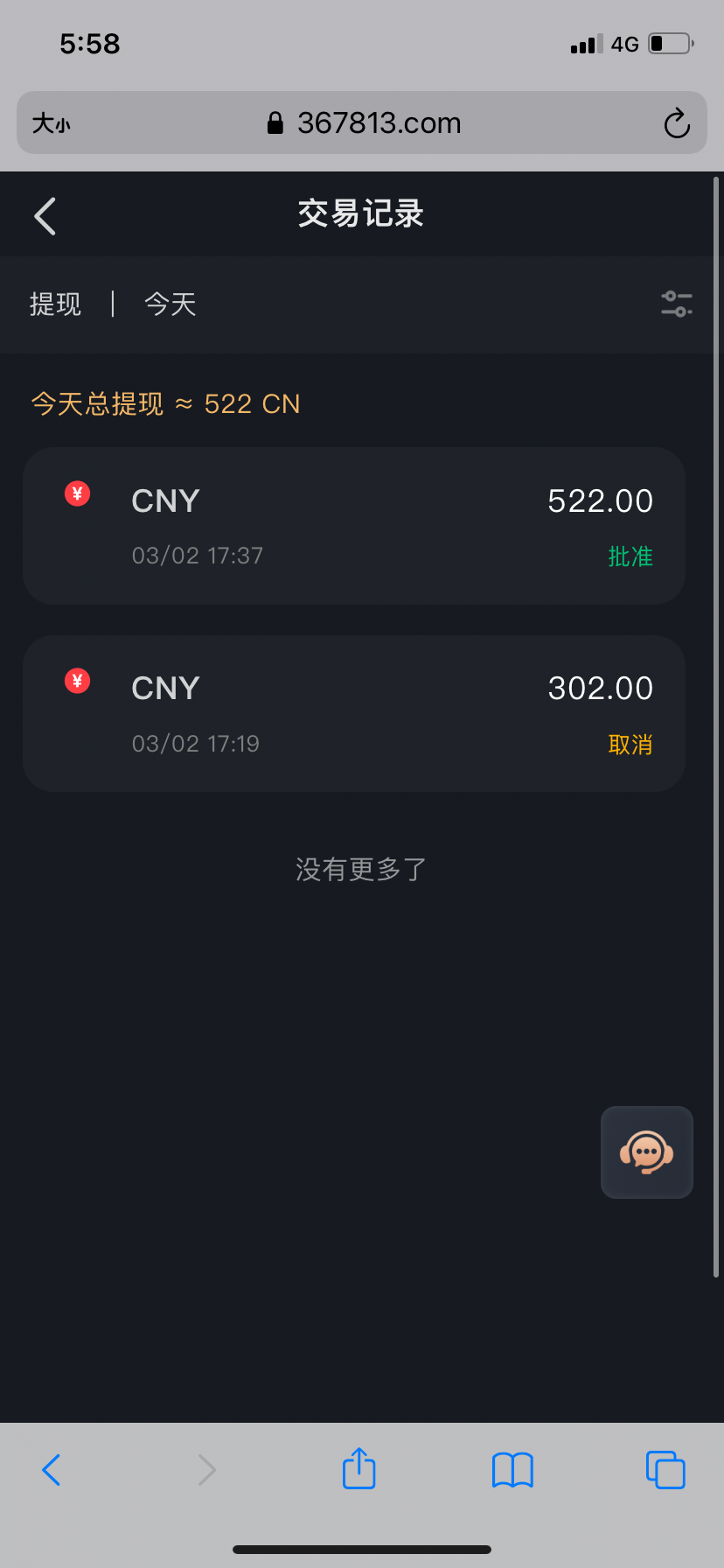Open the filter settings icon
Viewport: 724px width, 1568px height.
[676, 304]
